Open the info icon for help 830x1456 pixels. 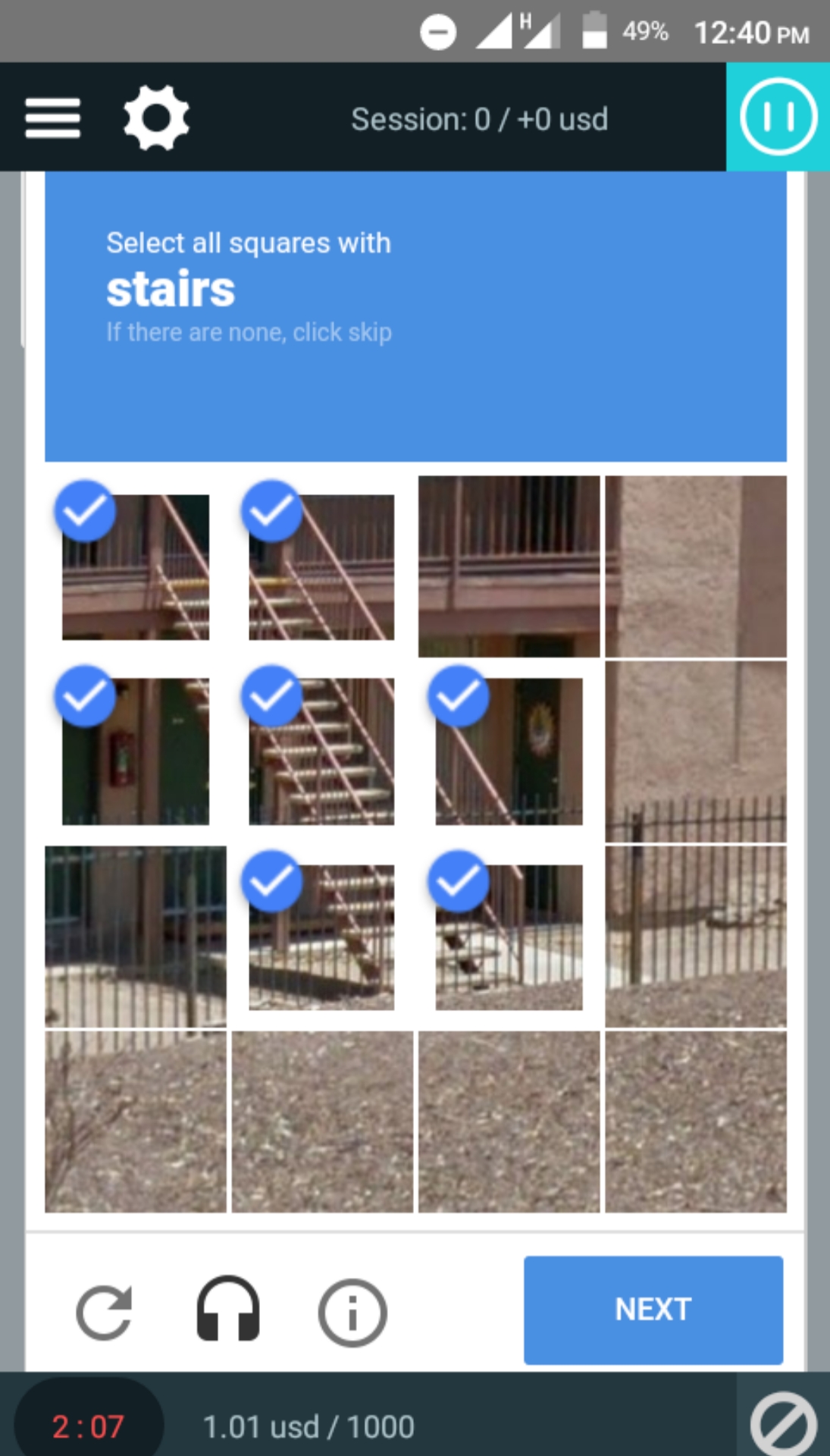(x=352, y=1312)
